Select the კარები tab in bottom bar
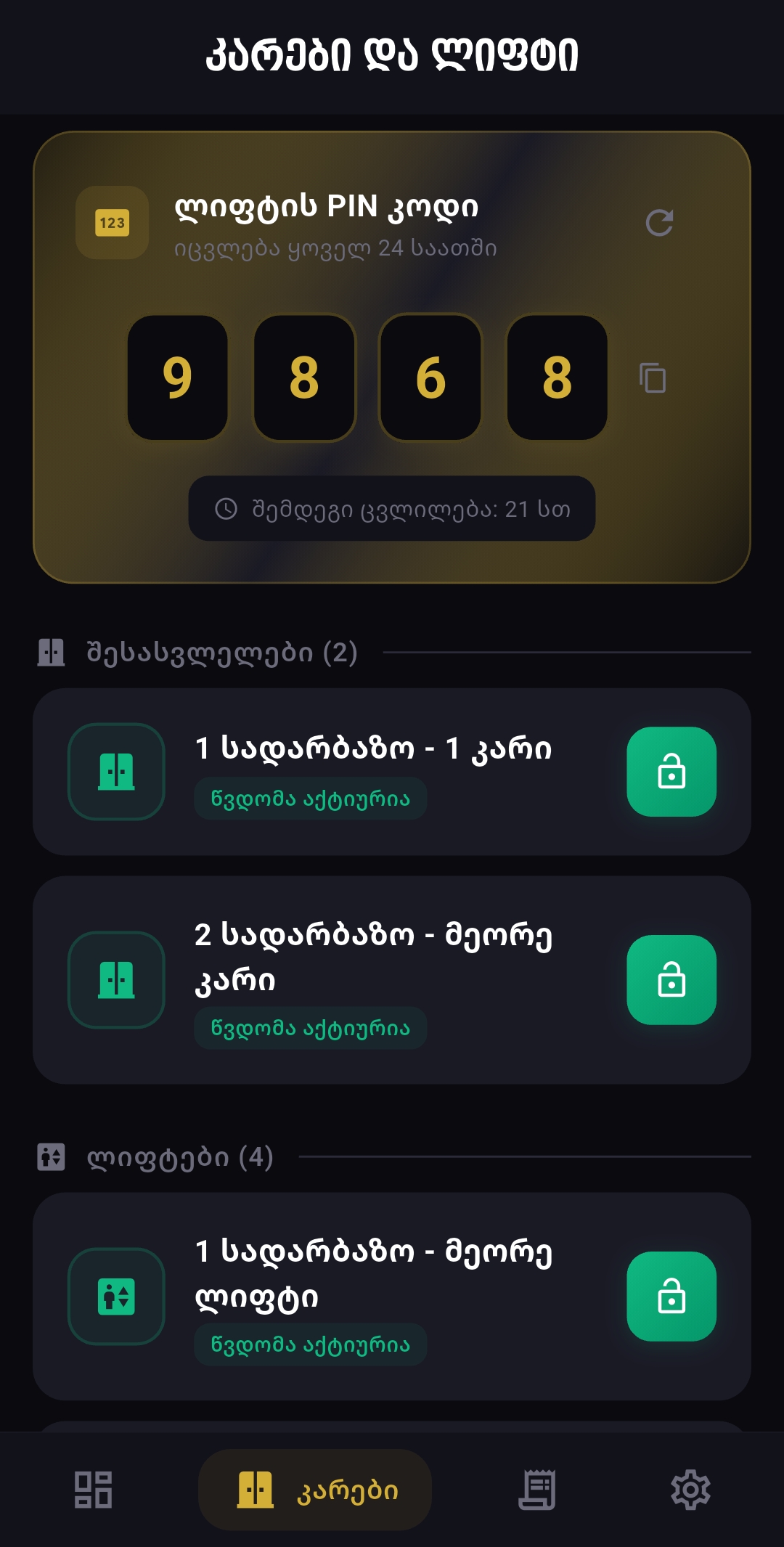 (x=314, y=1490)
